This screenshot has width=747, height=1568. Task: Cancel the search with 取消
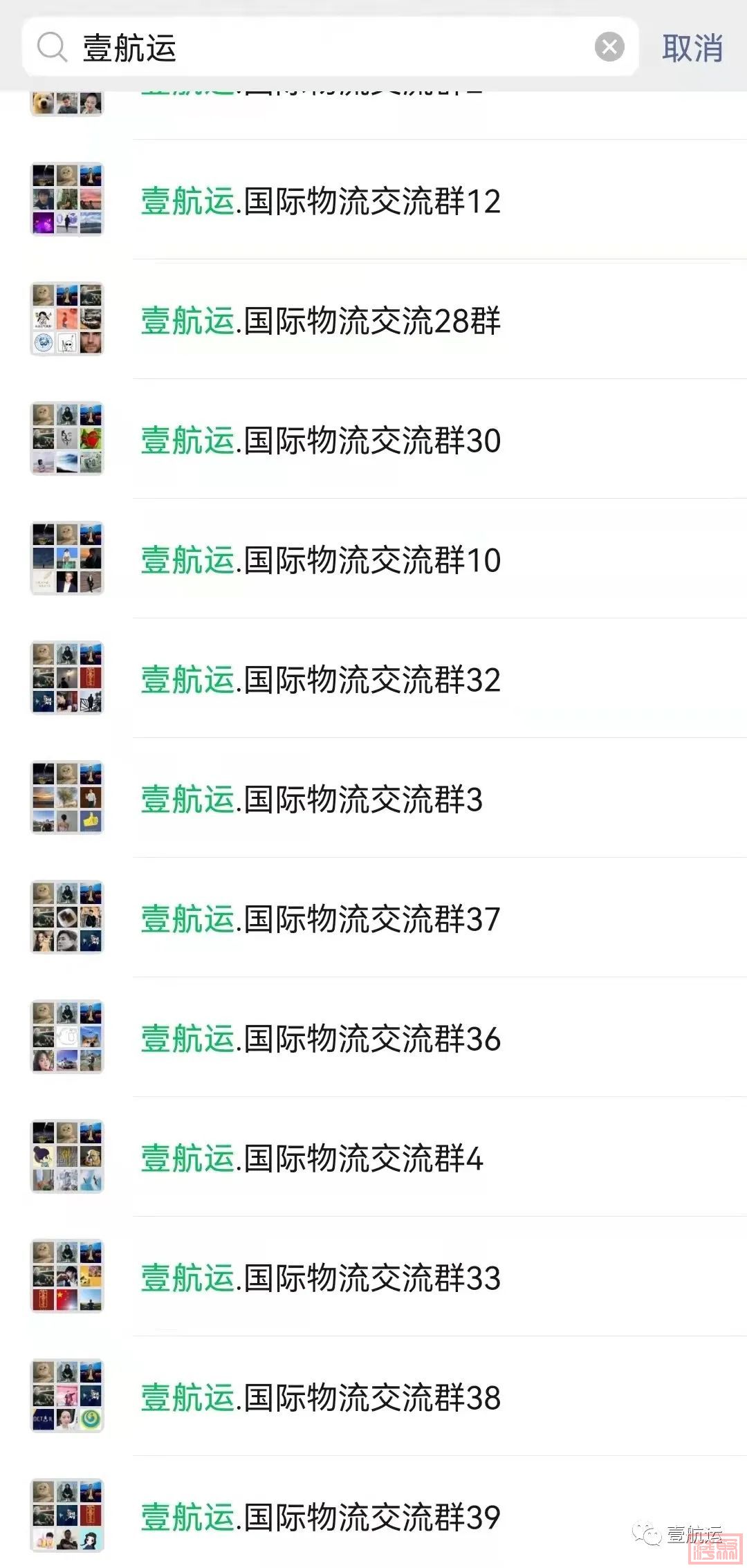click(692, 48)
